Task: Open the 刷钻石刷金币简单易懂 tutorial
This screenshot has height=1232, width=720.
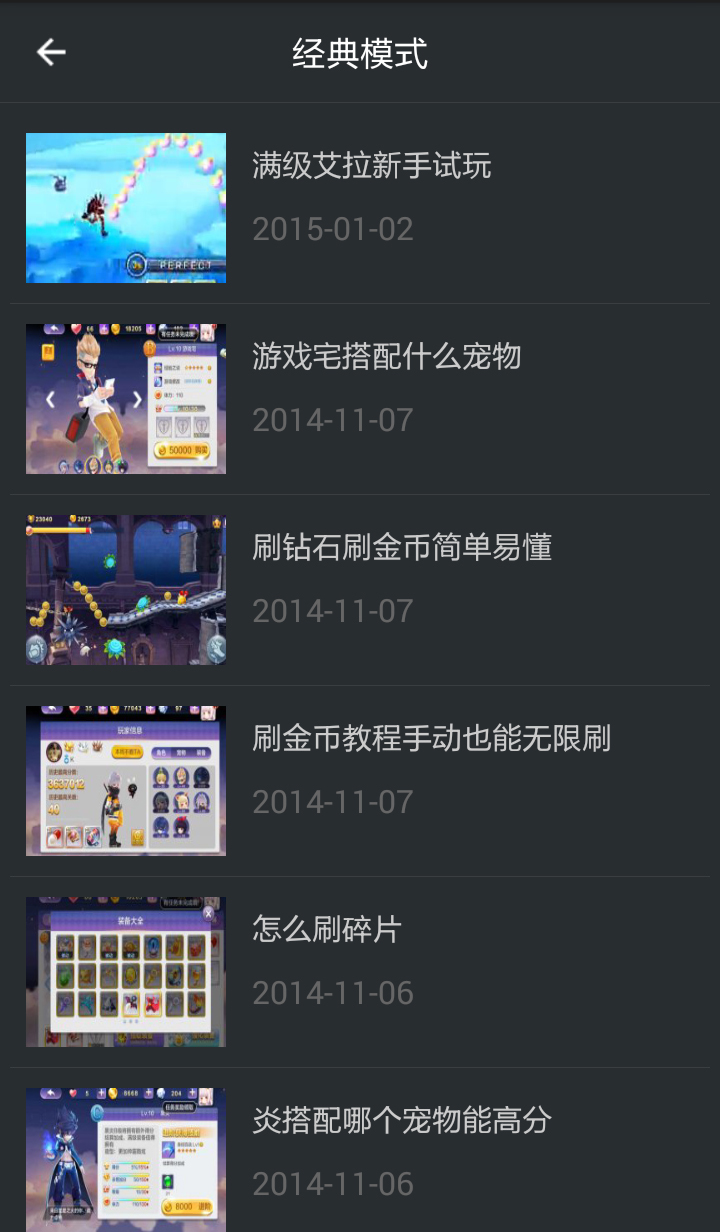Action: [400, 547]
